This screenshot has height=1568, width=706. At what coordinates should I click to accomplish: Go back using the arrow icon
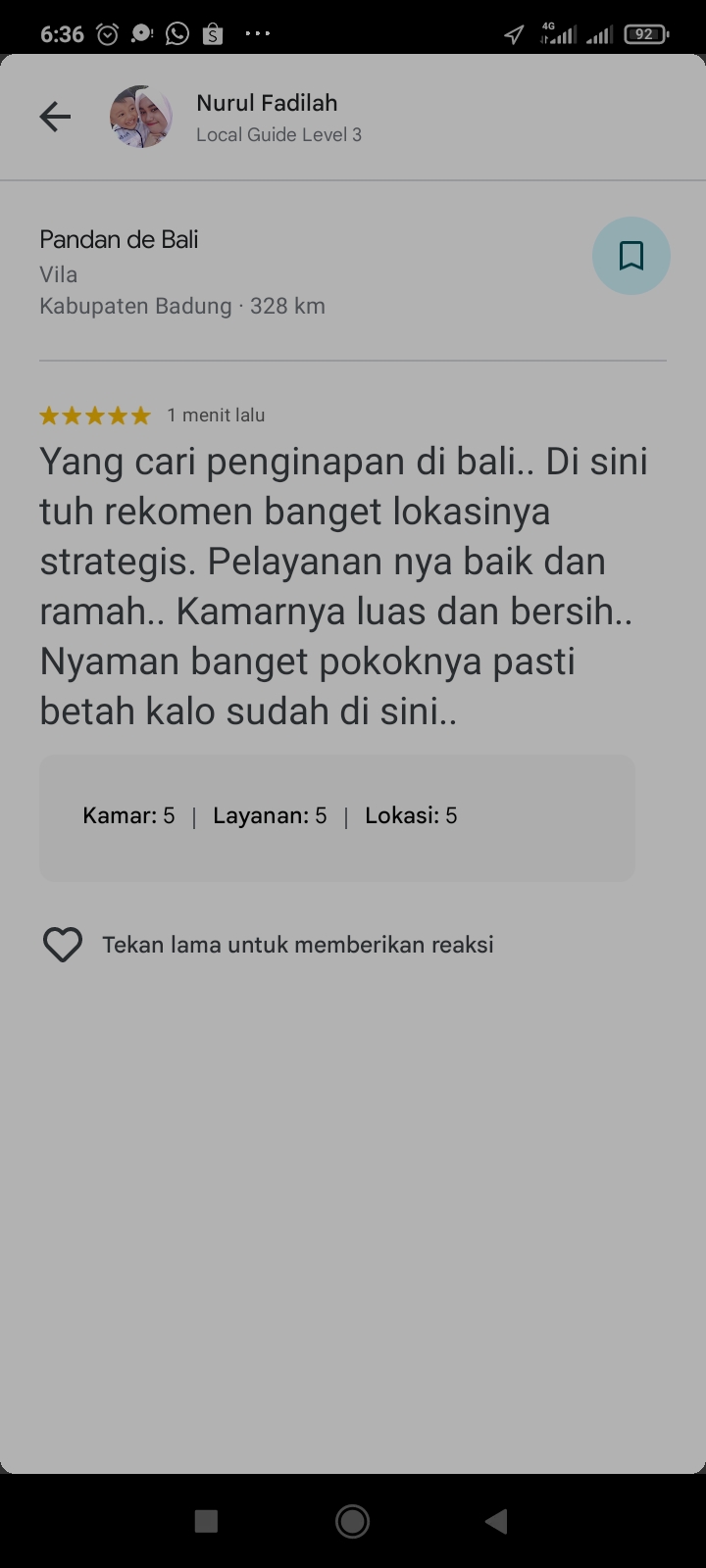tap(55, 118)
